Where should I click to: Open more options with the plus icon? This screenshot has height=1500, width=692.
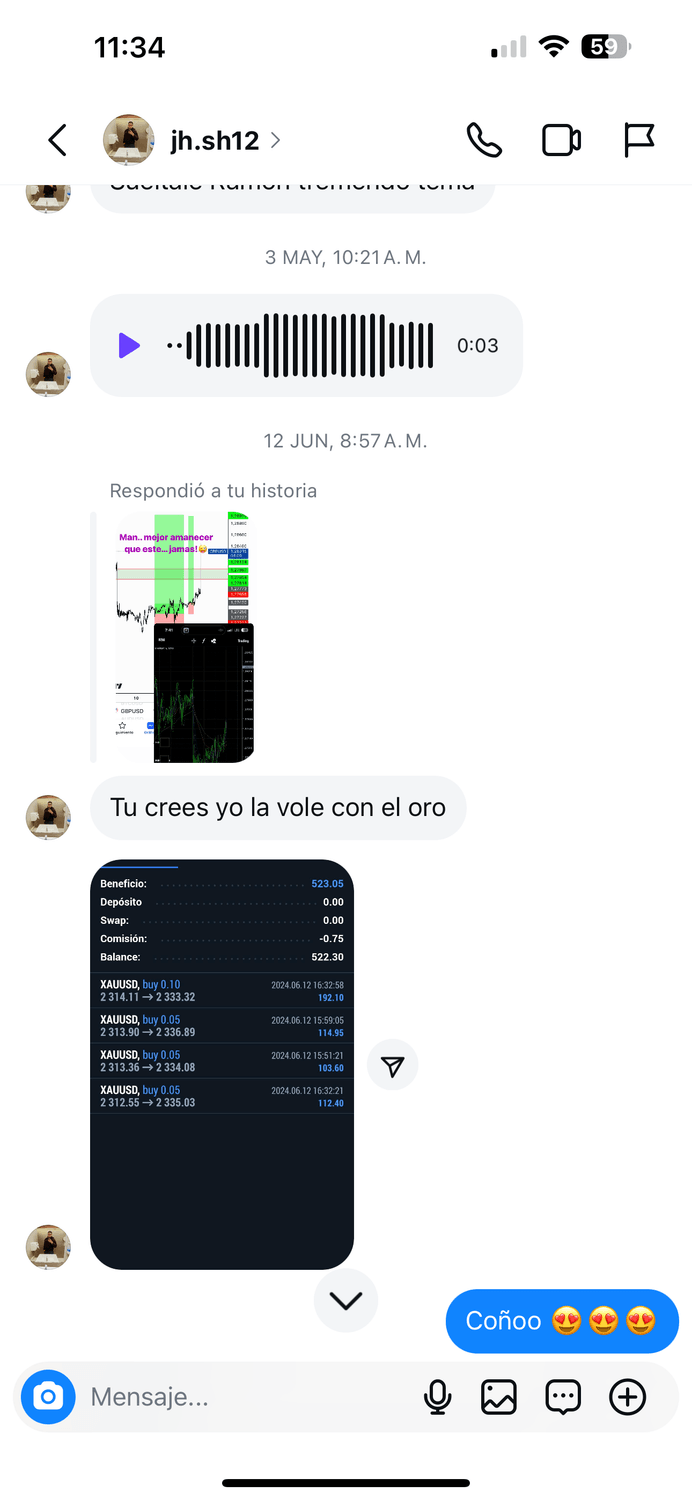628,1397
